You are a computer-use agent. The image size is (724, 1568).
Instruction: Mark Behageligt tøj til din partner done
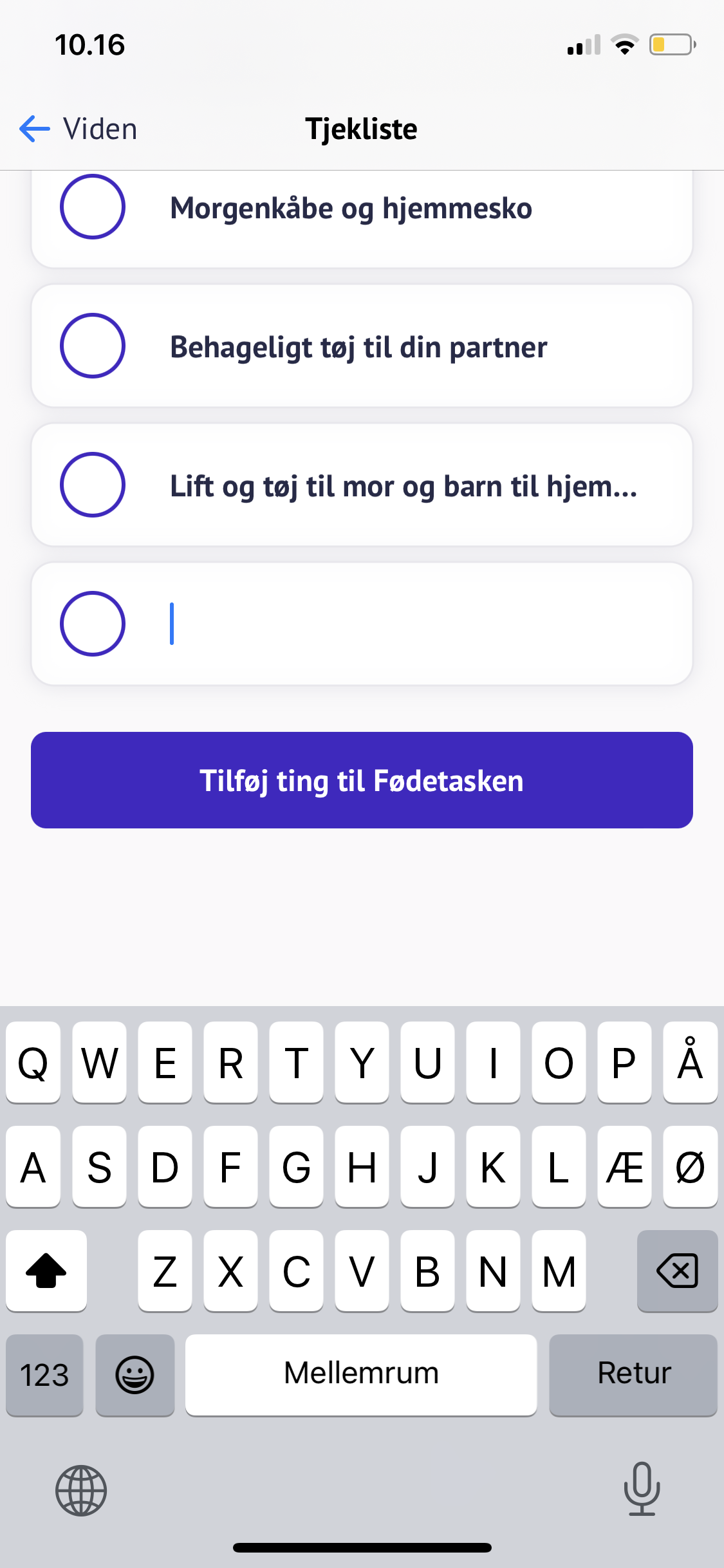[93, 346]
